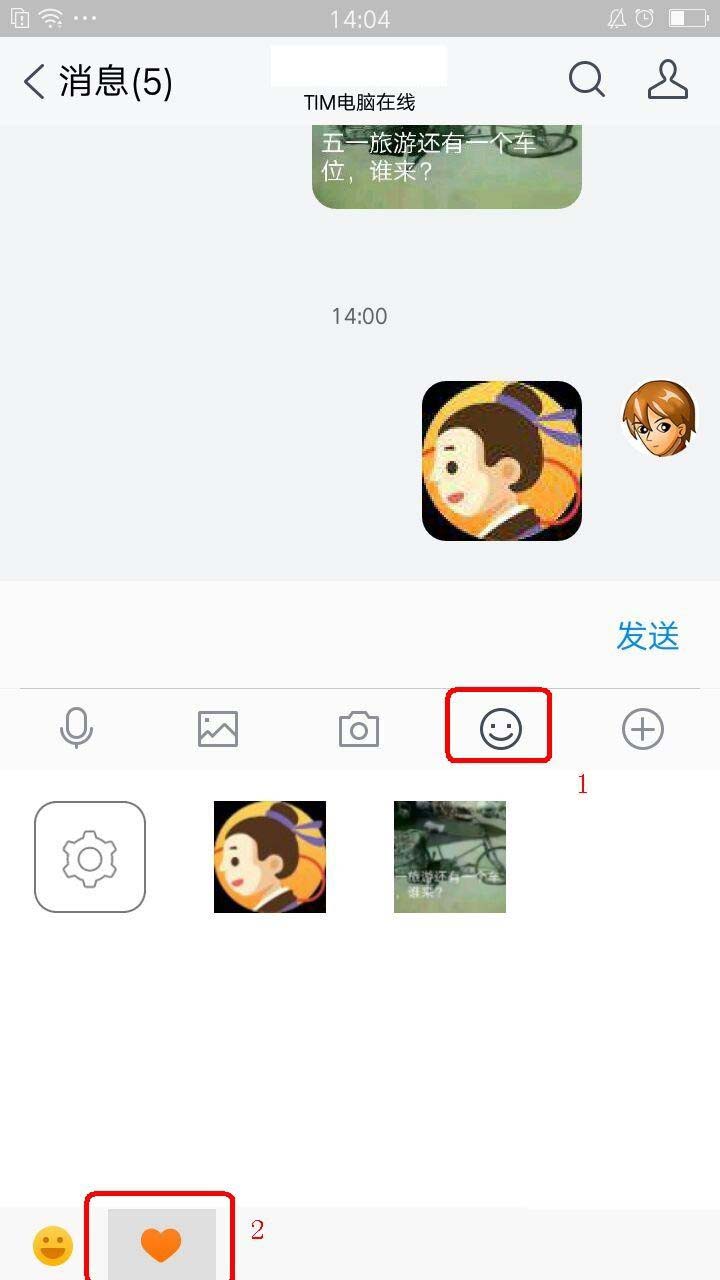Viewport: 720px width, 1280px height.
Task: Launch the camera to take a photo
Action: click(x=358, y=729)
